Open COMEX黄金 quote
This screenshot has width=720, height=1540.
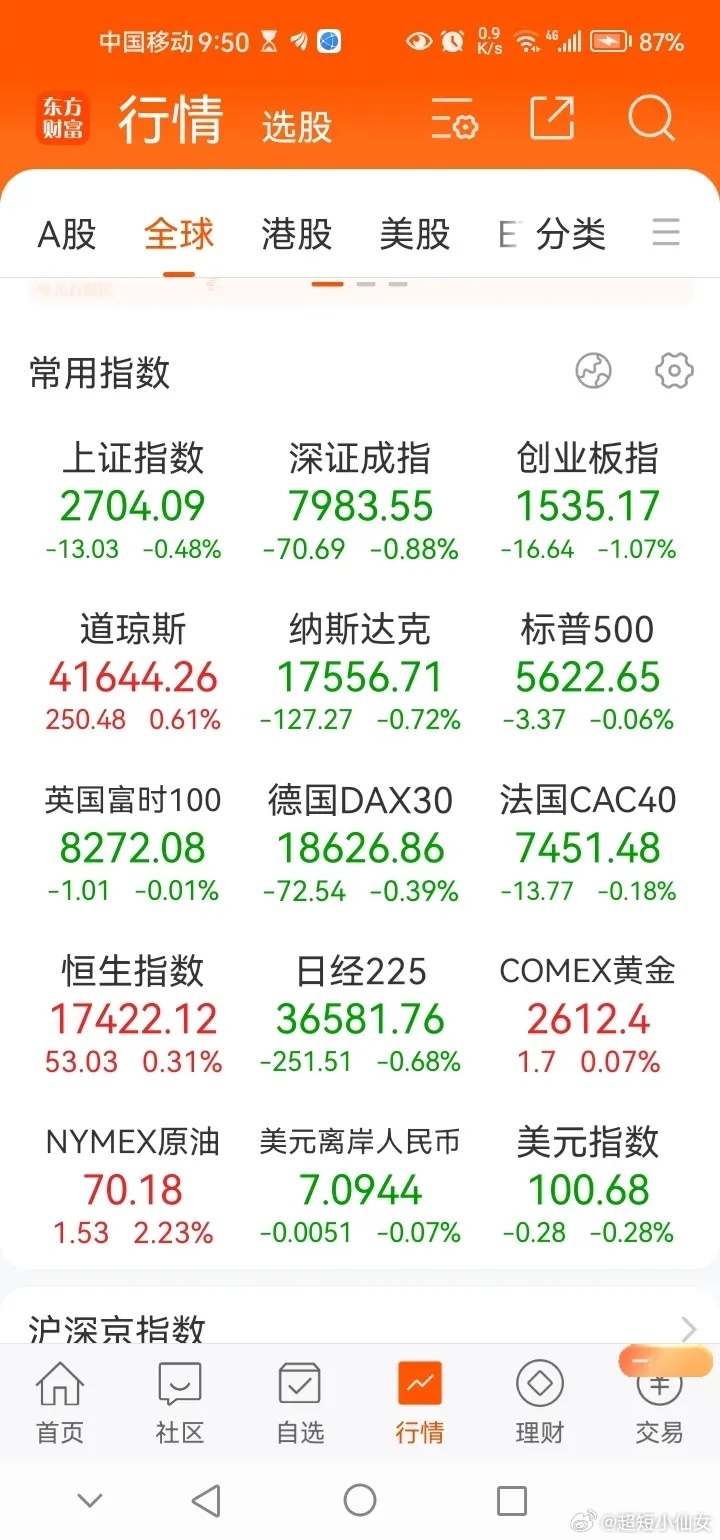point(588,1013)
